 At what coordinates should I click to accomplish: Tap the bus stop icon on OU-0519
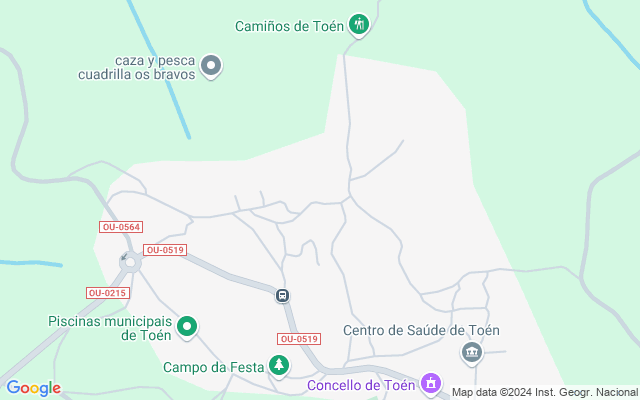283,295
